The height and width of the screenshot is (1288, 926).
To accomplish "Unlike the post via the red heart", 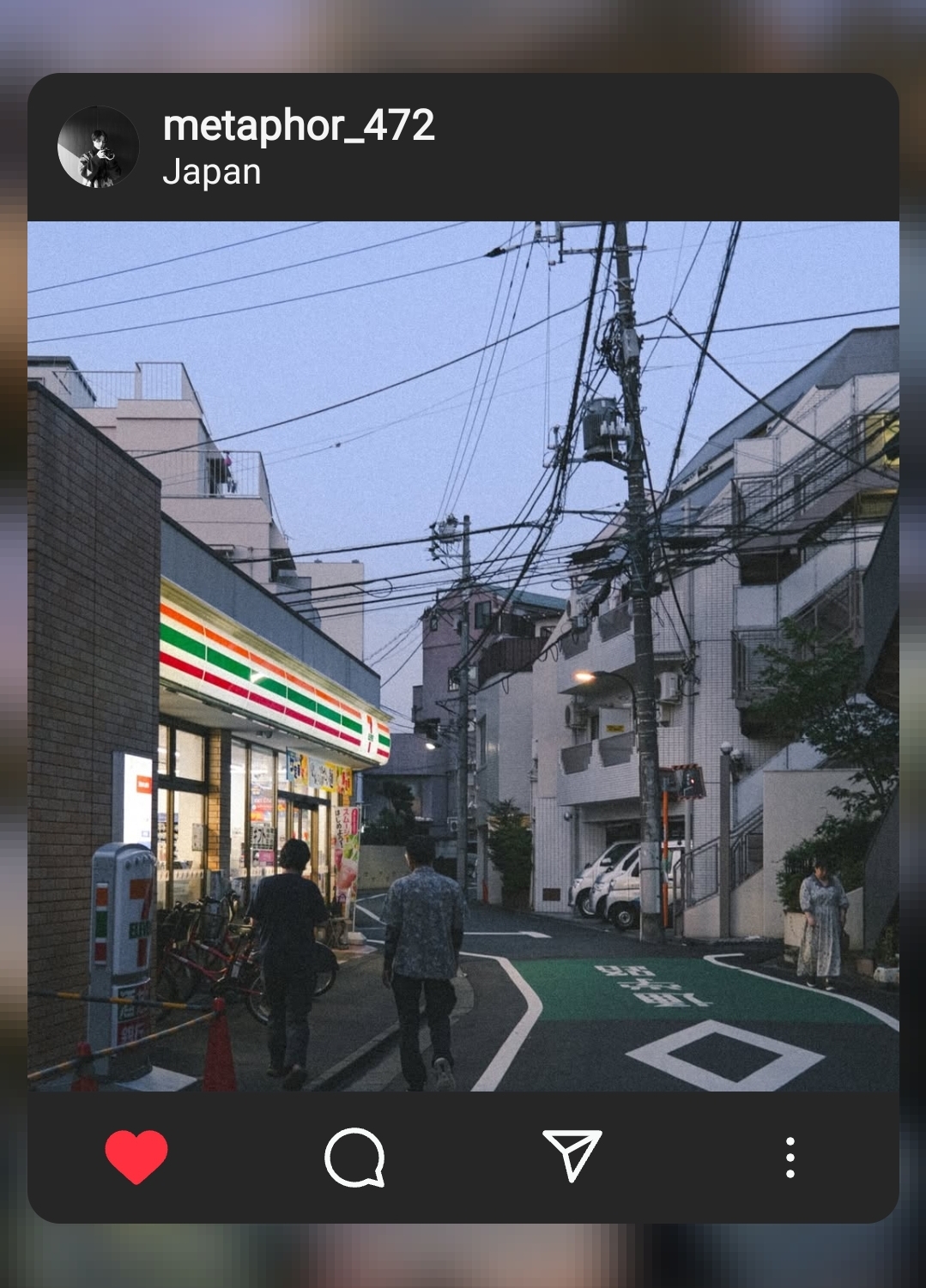I will click(x=136, y=1157).
